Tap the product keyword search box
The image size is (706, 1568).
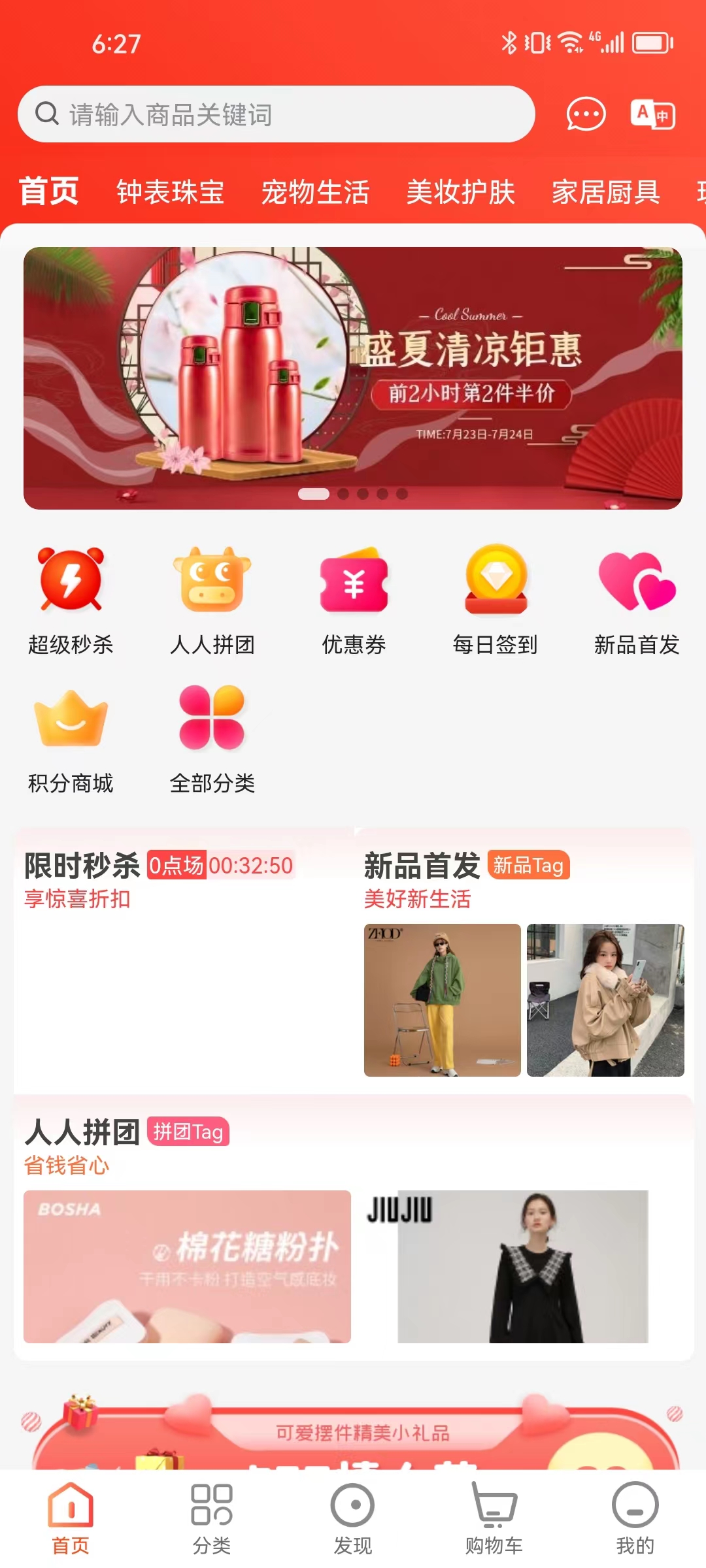pos(276,114)
